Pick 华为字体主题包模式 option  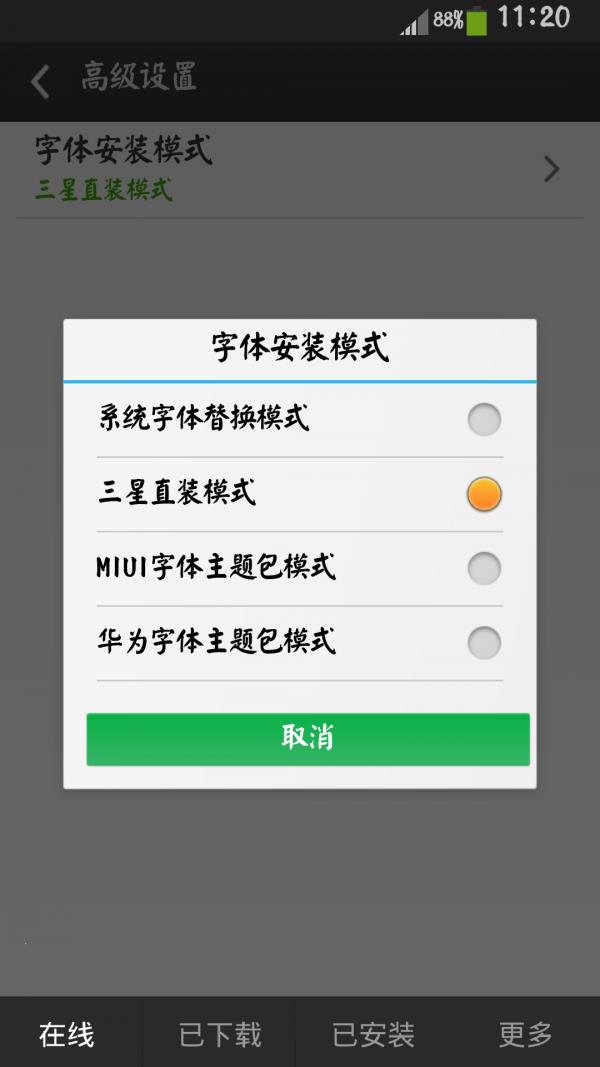[299, 642]
